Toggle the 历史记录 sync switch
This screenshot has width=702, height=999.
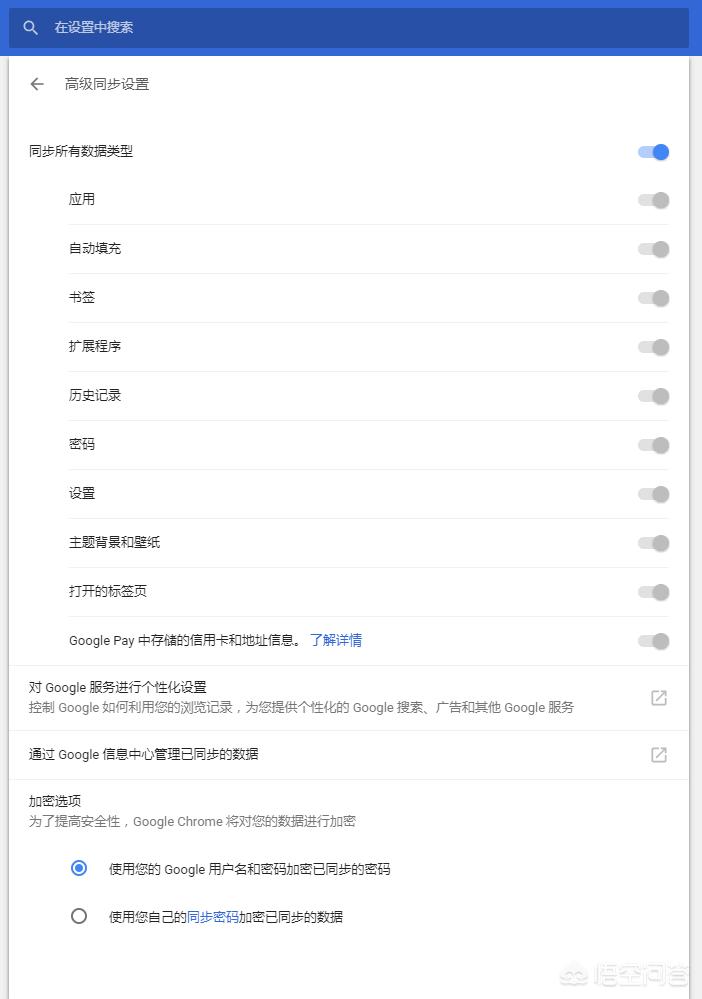[653, 396]
